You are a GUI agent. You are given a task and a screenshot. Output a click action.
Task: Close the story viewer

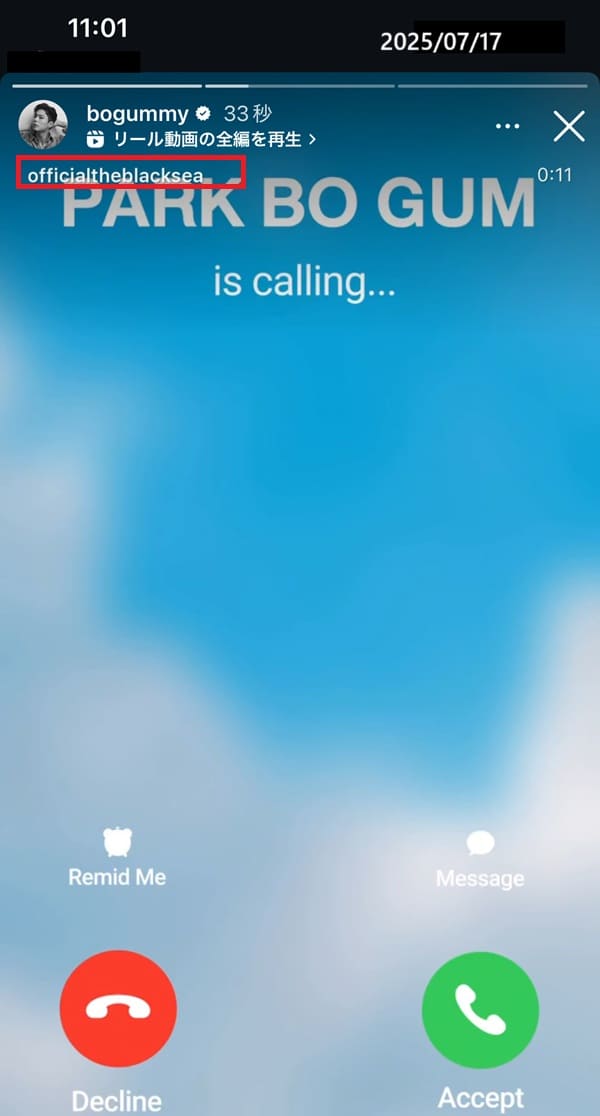[x=569, y=126]
